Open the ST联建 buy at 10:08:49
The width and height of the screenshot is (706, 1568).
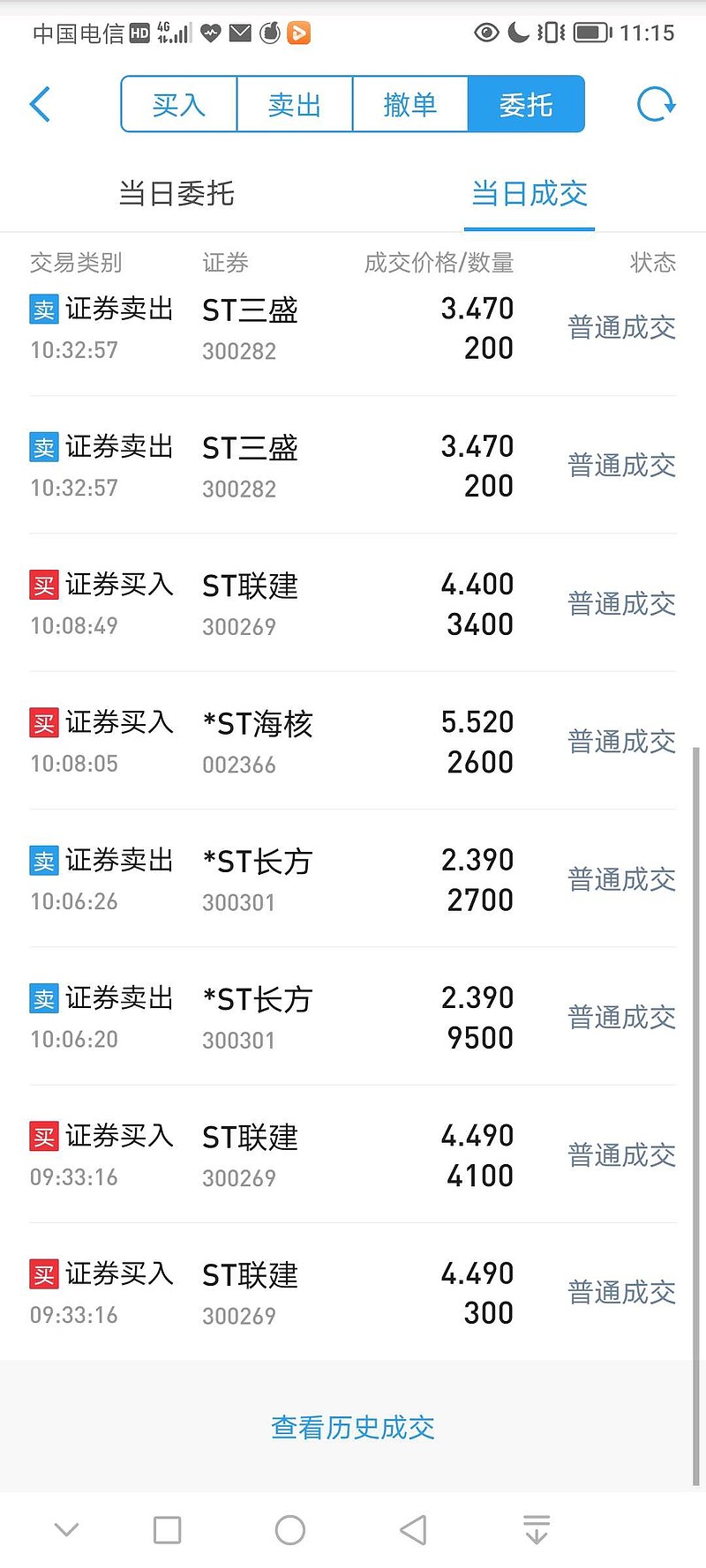coord(353,603)
